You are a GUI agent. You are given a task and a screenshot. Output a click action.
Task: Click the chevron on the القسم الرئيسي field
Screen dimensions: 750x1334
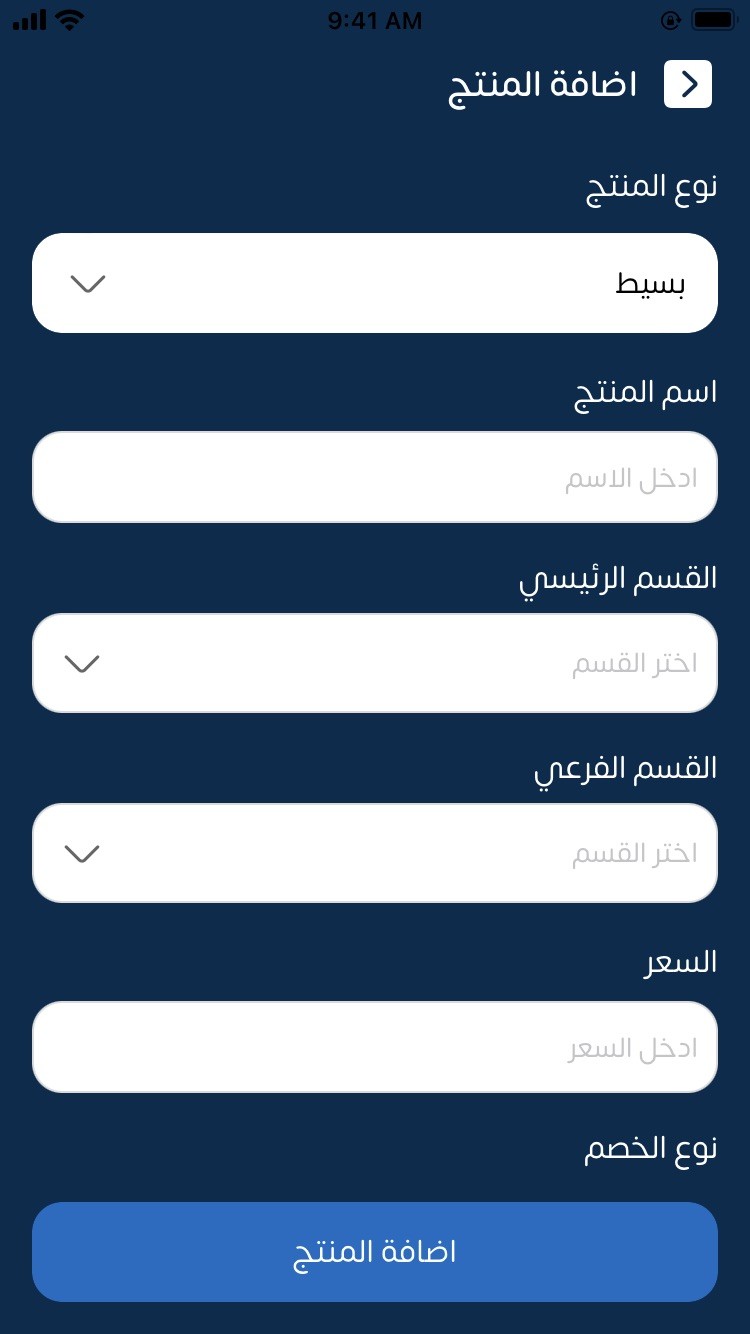(x=82, y=662)
